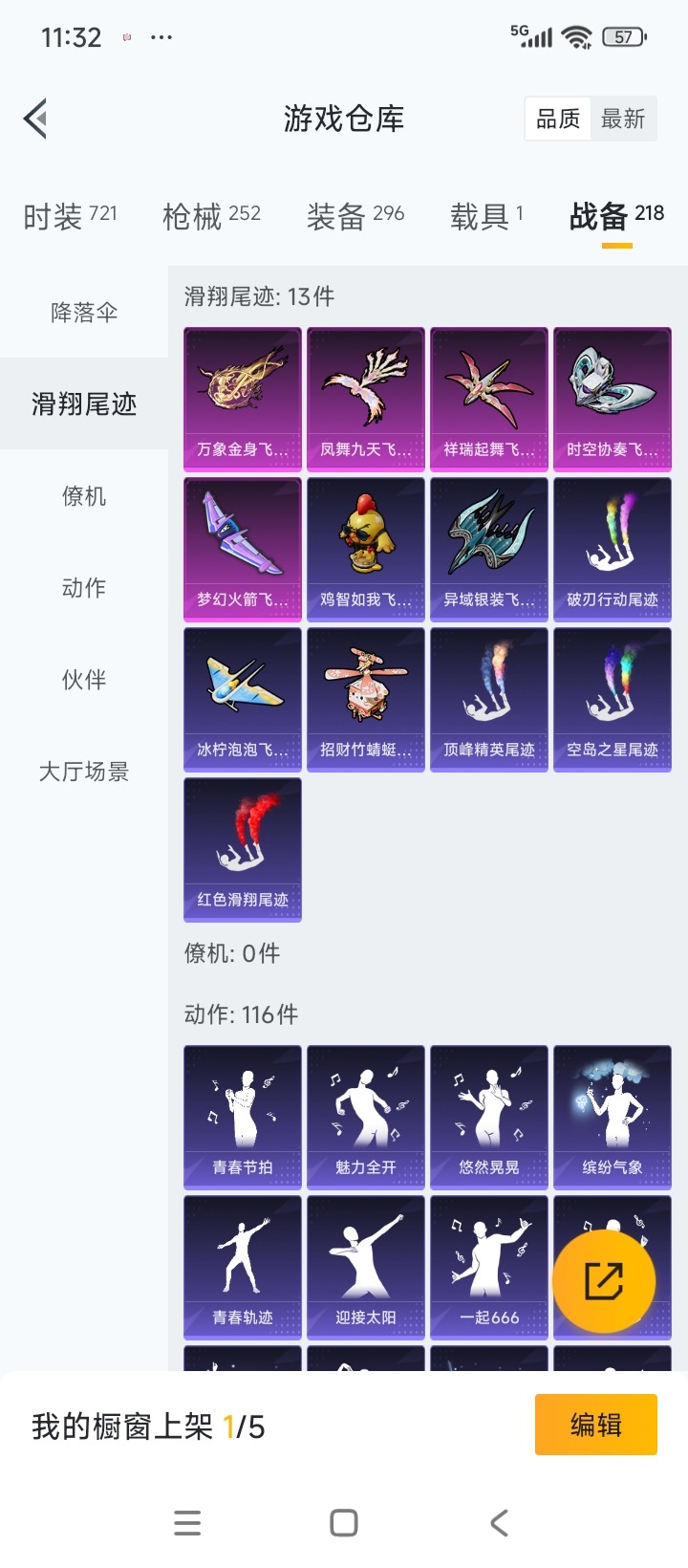Screen dimensions: 688x1568
Task: Select the 降落伞 sidebar category
Action: [x=83, y=312]
